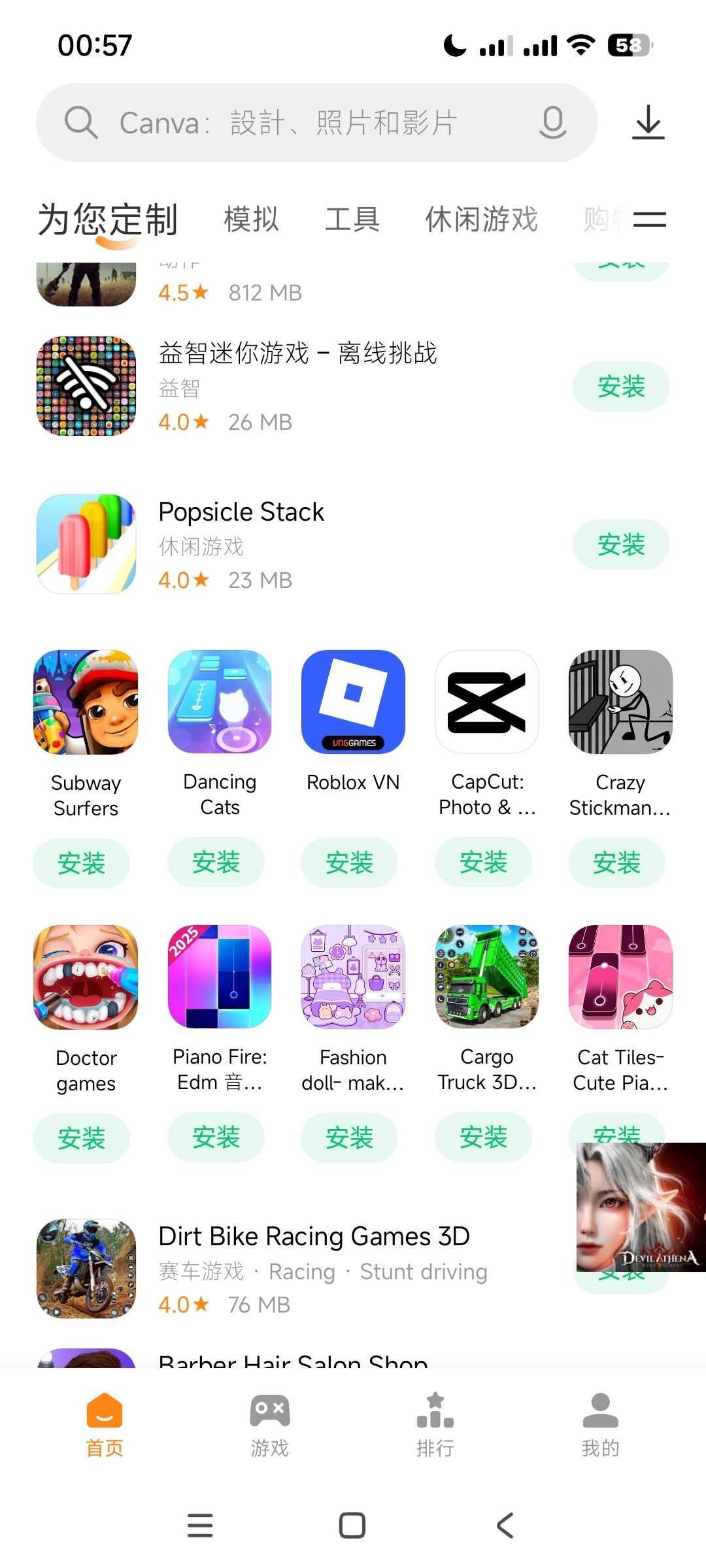This screenshot has width=706, height=1568.
Task: Open the downloads manager icon
Action: (648, 122)
